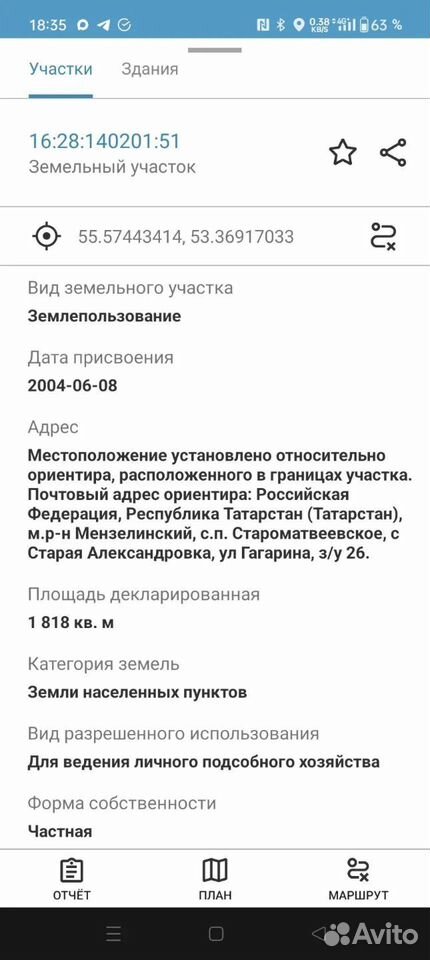Switch to the Здания tab
The height and width of the screenshot is (960, 430).
(x=149, y=69)
